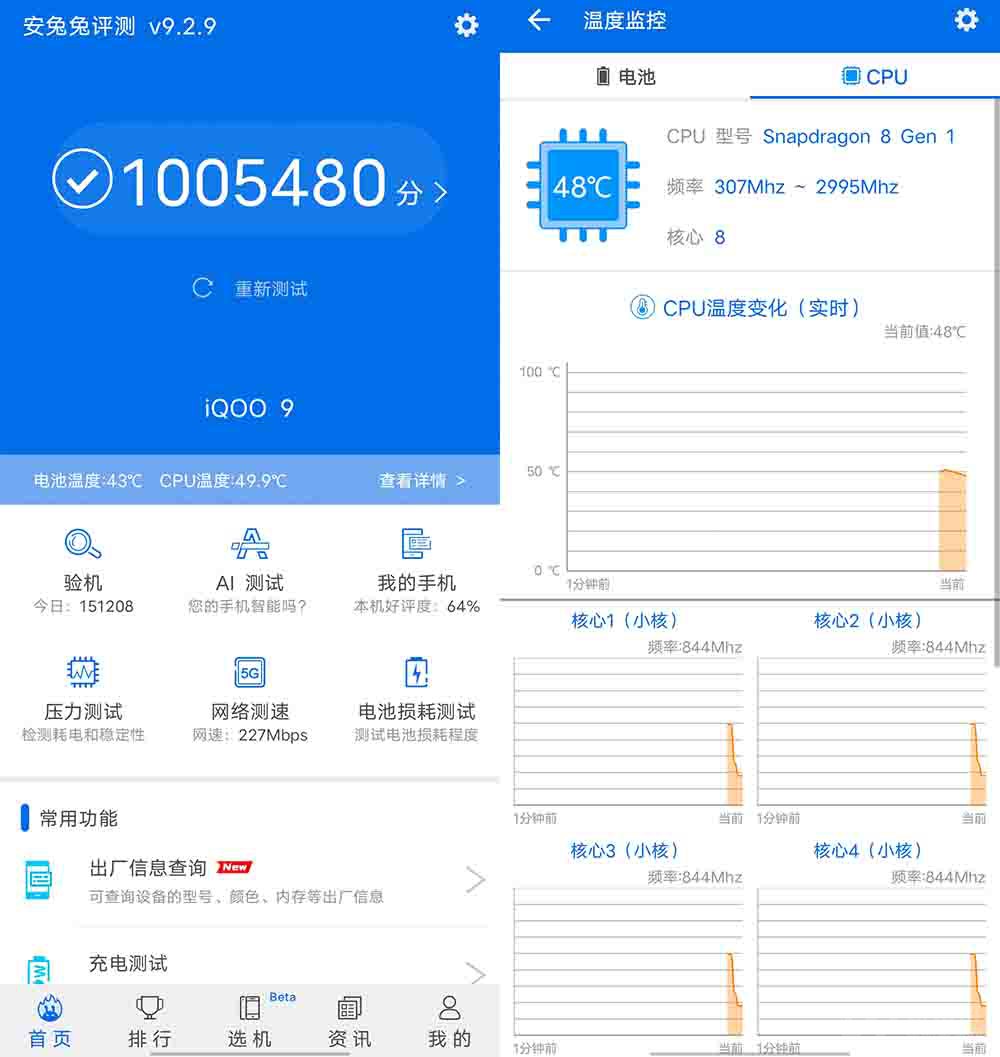This screenshot has height=1057, width=1000.
Task: Open 网络测速 speed test
Action: [x=250, y=697]
